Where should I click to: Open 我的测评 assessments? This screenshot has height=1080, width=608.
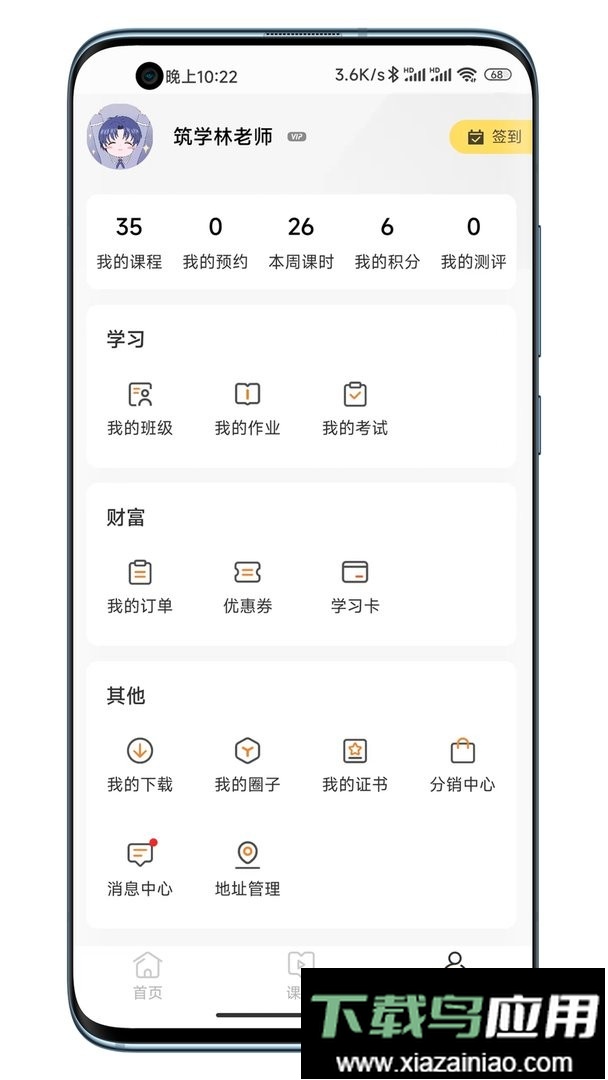473,242
